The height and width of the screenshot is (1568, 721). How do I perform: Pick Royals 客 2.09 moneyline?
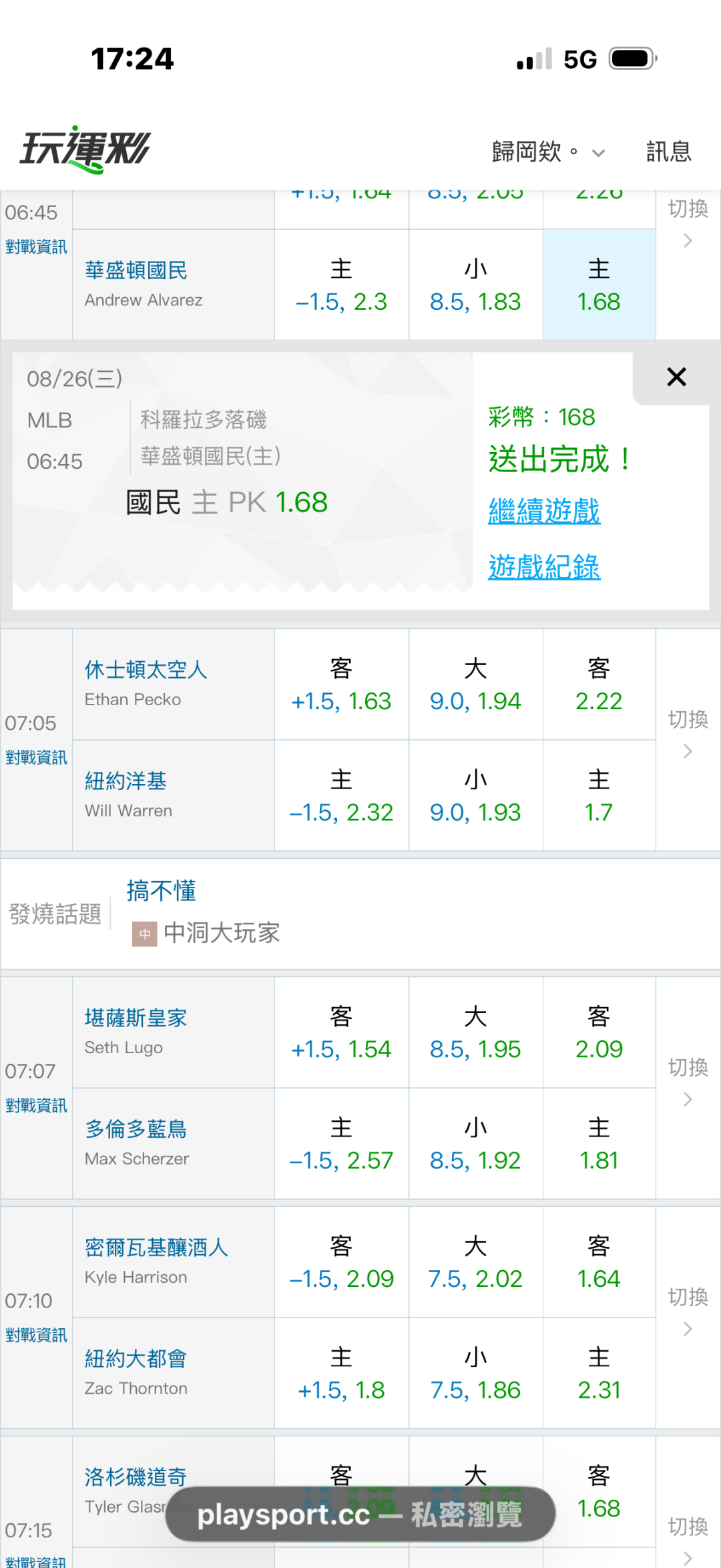[599, 1032]
